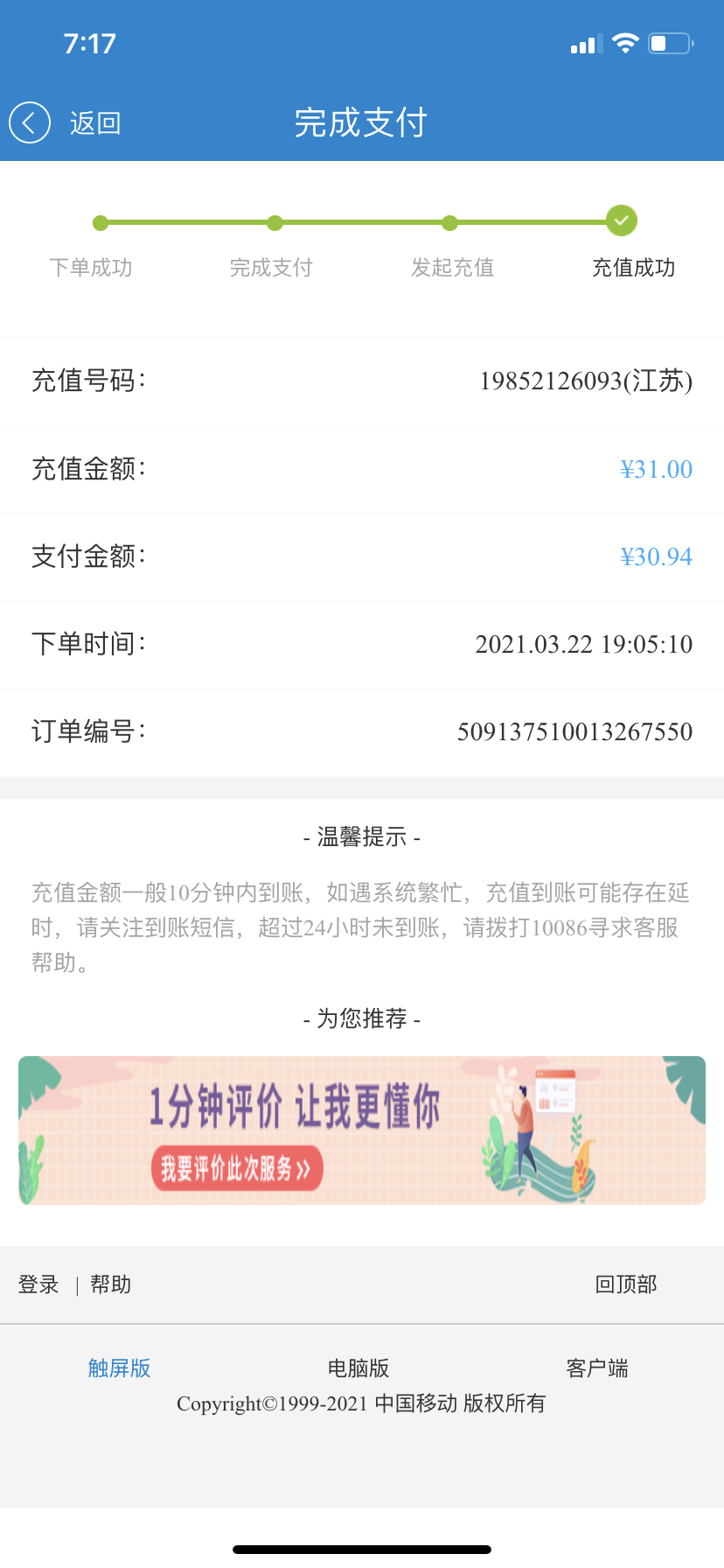Click the 完成支付 progress step dot
Viewport: 724px width, 1568px height.
click(275, 223)
